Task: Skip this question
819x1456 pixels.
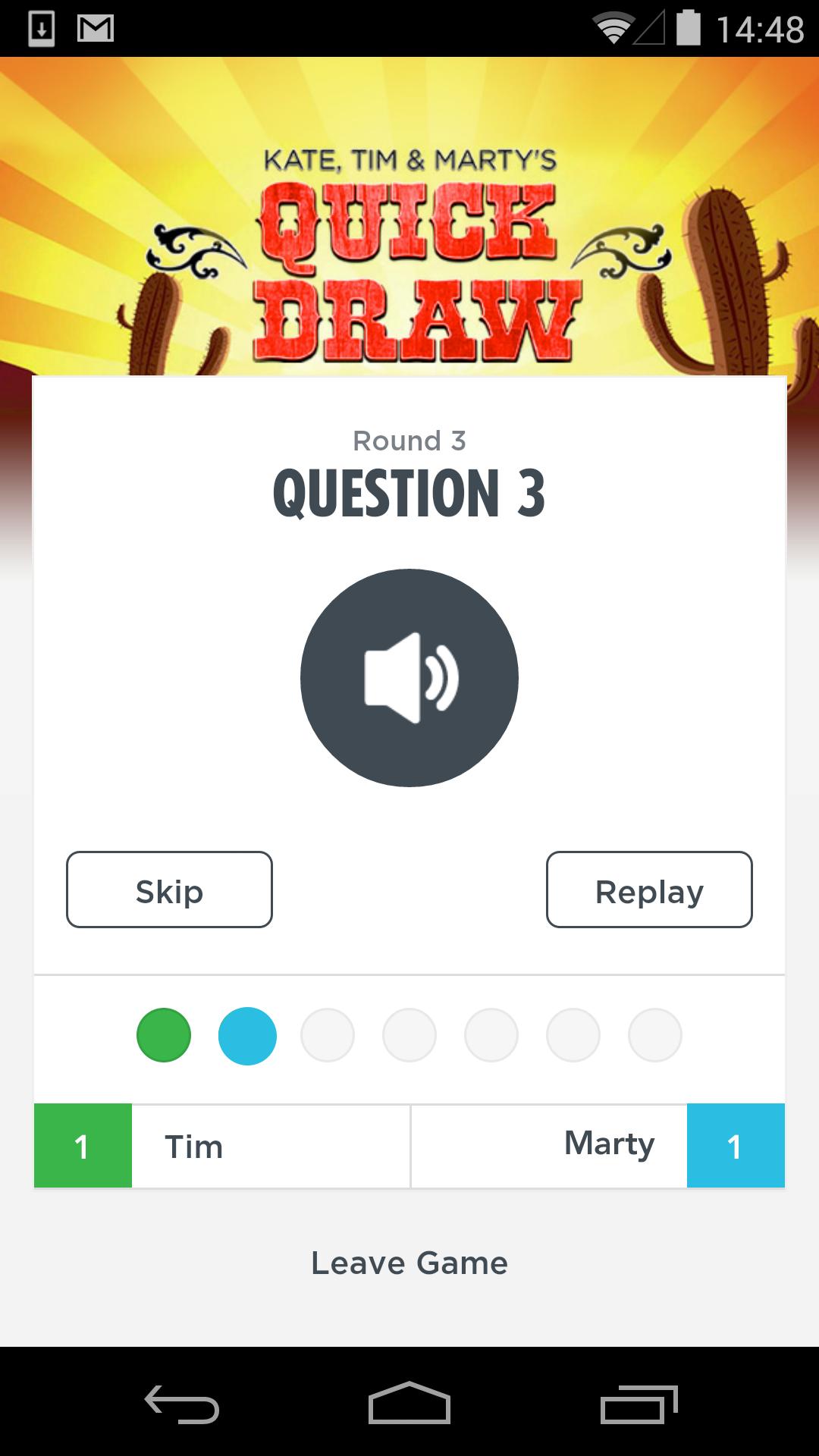Action: point(169,890)
